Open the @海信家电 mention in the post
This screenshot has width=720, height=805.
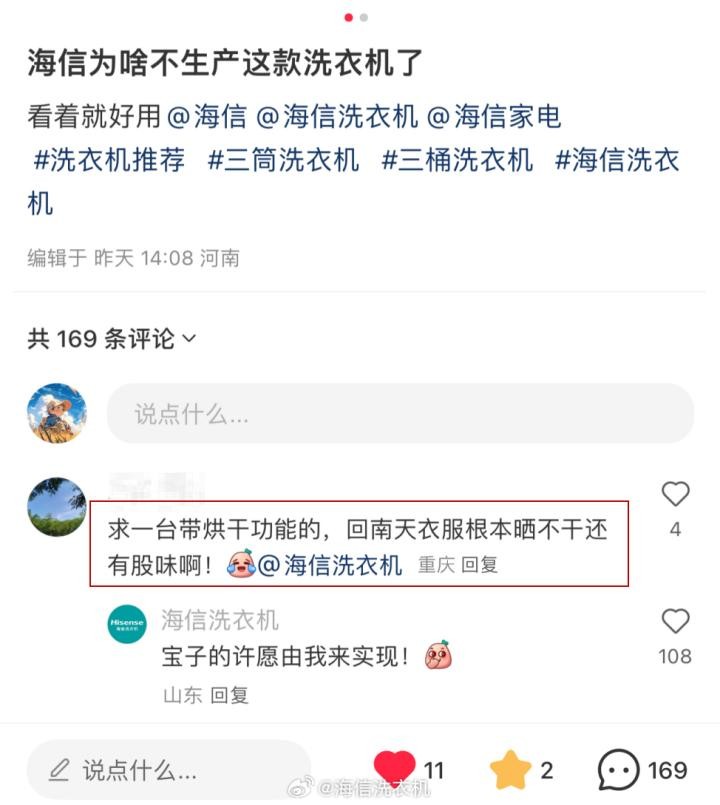(x=494, y=117)
